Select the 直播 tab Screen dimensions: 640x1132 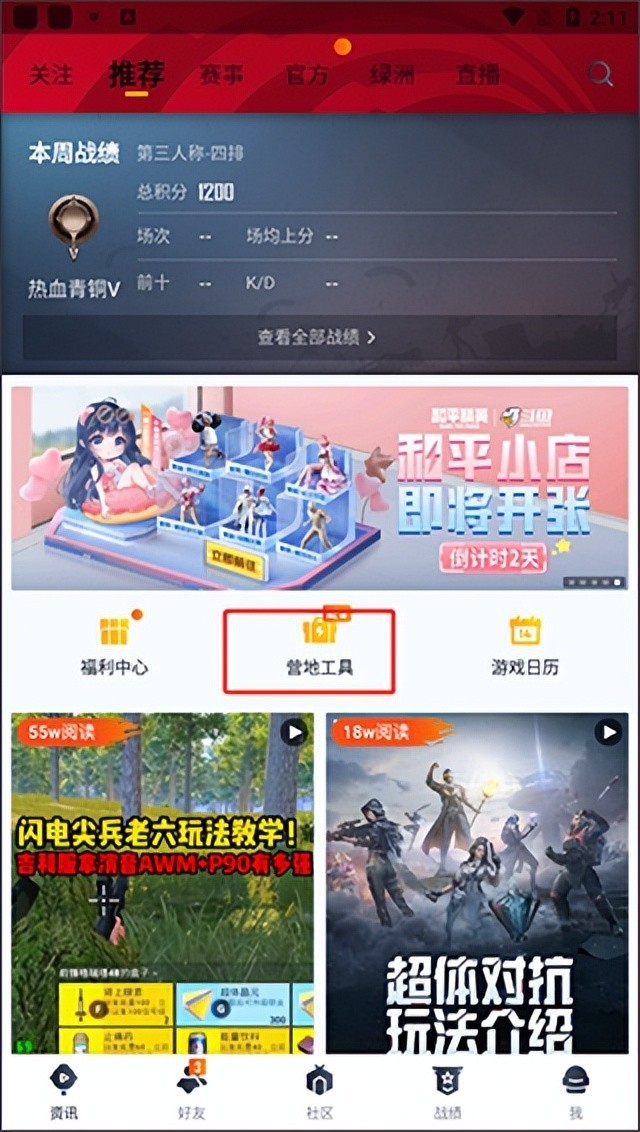[x=477, y=75]
